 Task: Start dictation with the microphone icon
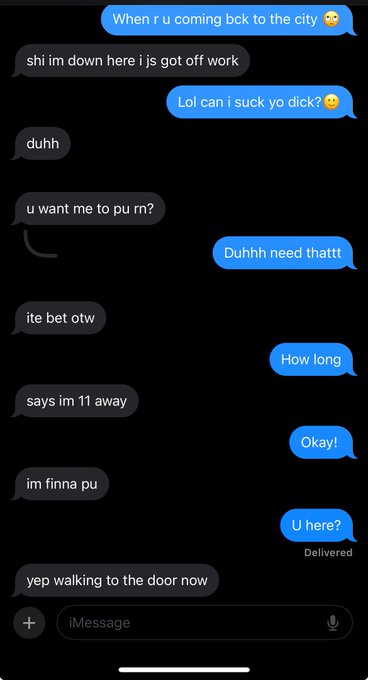coord(332,623)
